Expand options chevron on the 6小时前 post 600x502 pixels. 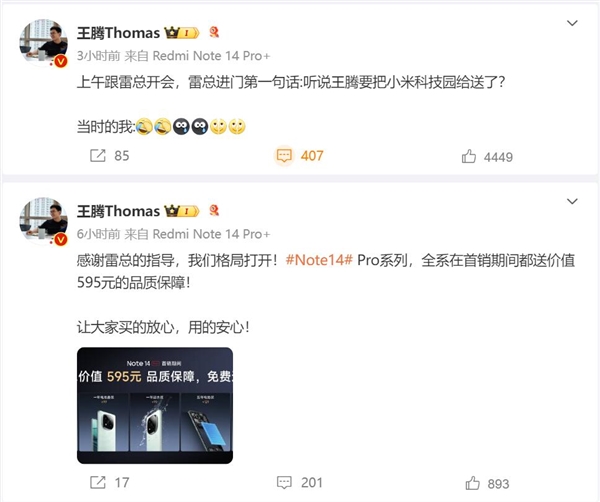tap(573, 203)
